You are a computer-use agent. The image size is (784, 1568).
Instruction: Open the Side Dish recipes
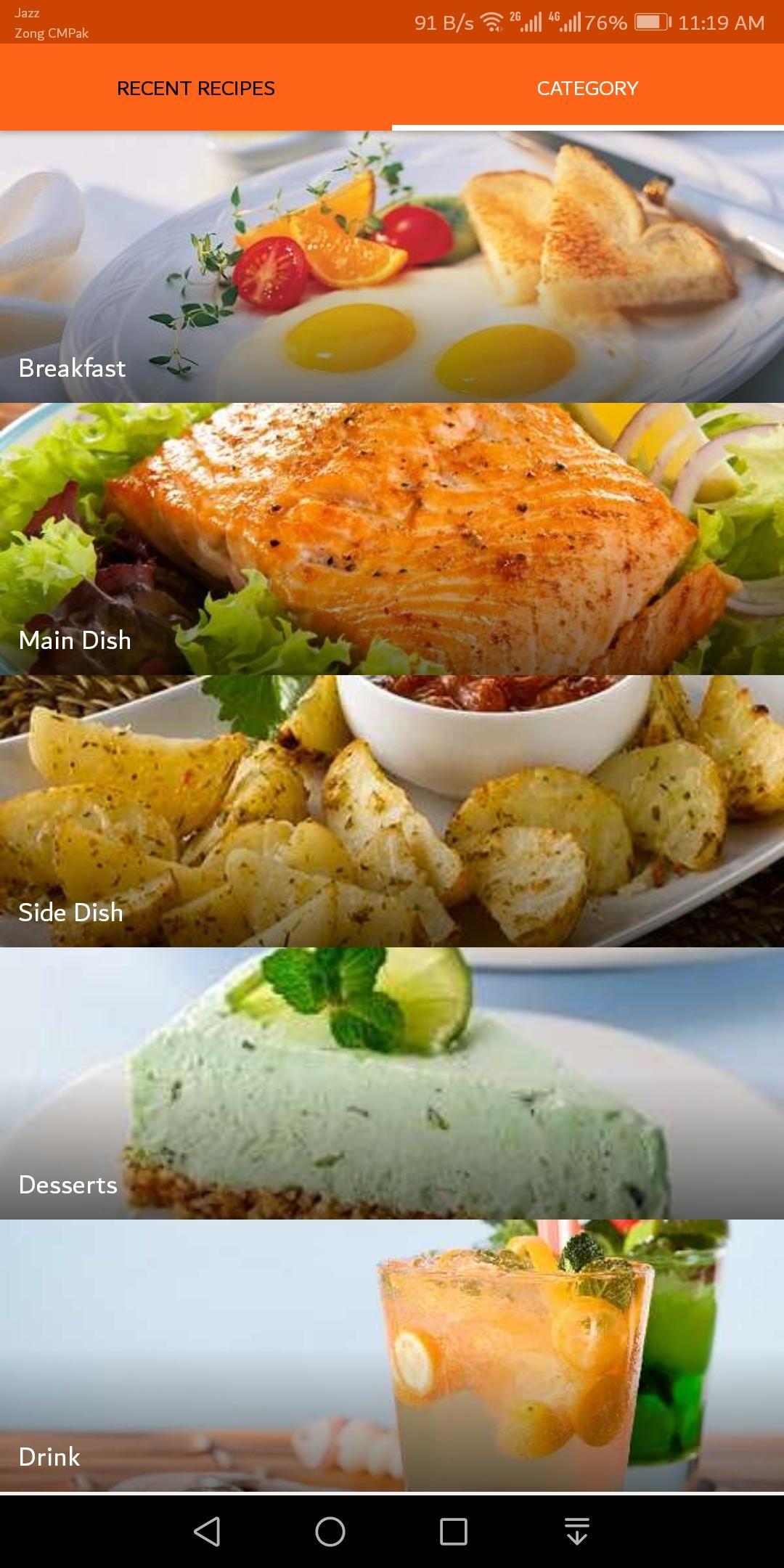click(392, 811)
